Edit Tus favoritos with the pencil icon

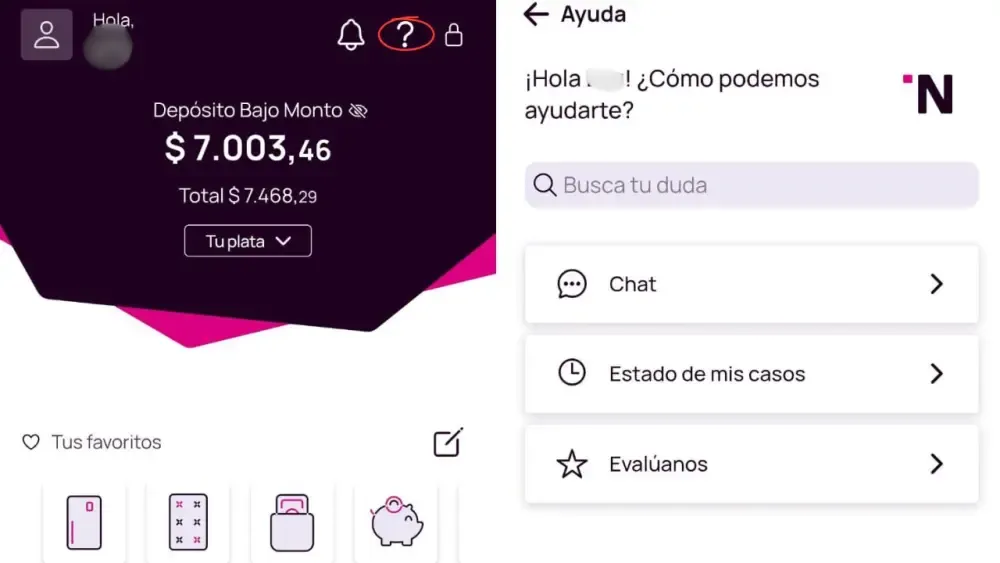pos(448,442)
